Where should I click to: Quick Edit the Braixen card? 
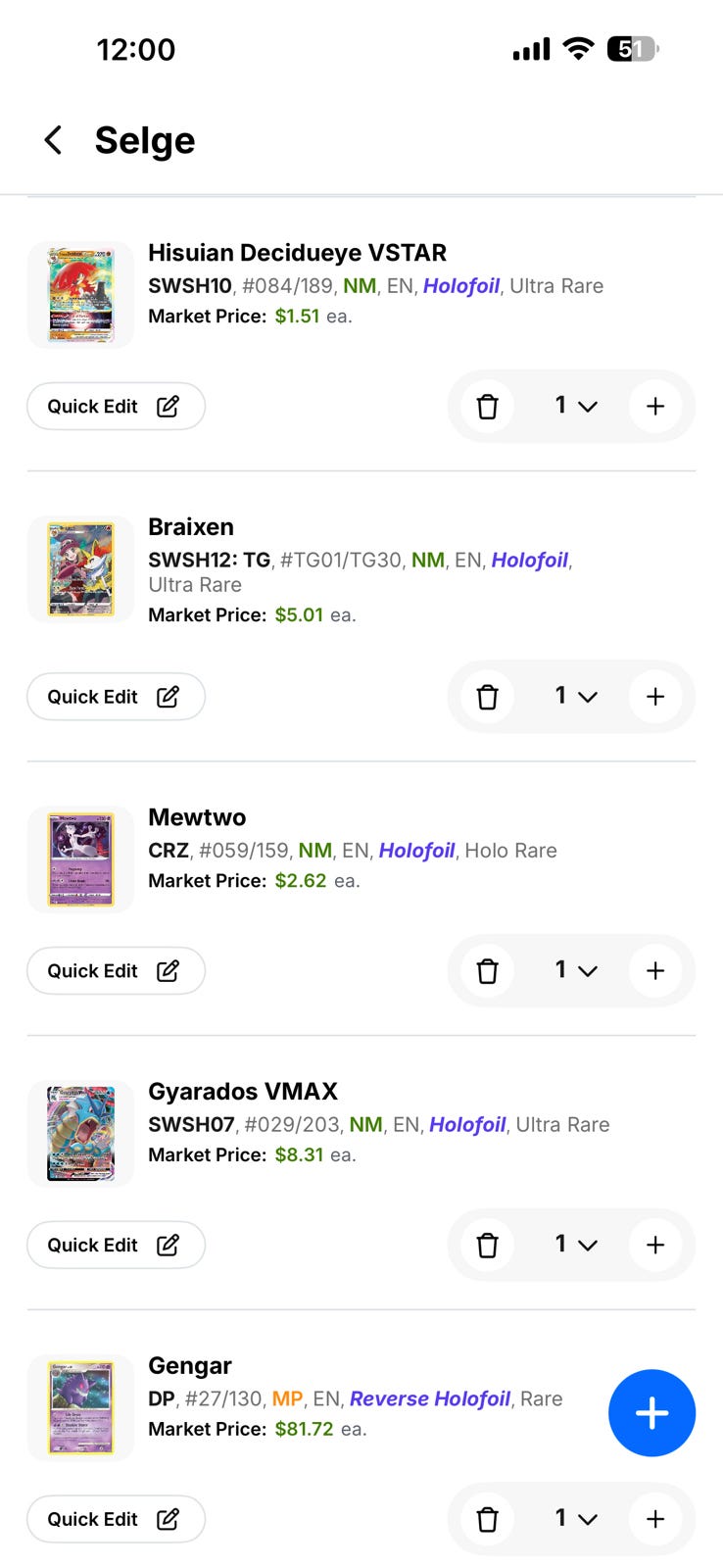(116, 696)
